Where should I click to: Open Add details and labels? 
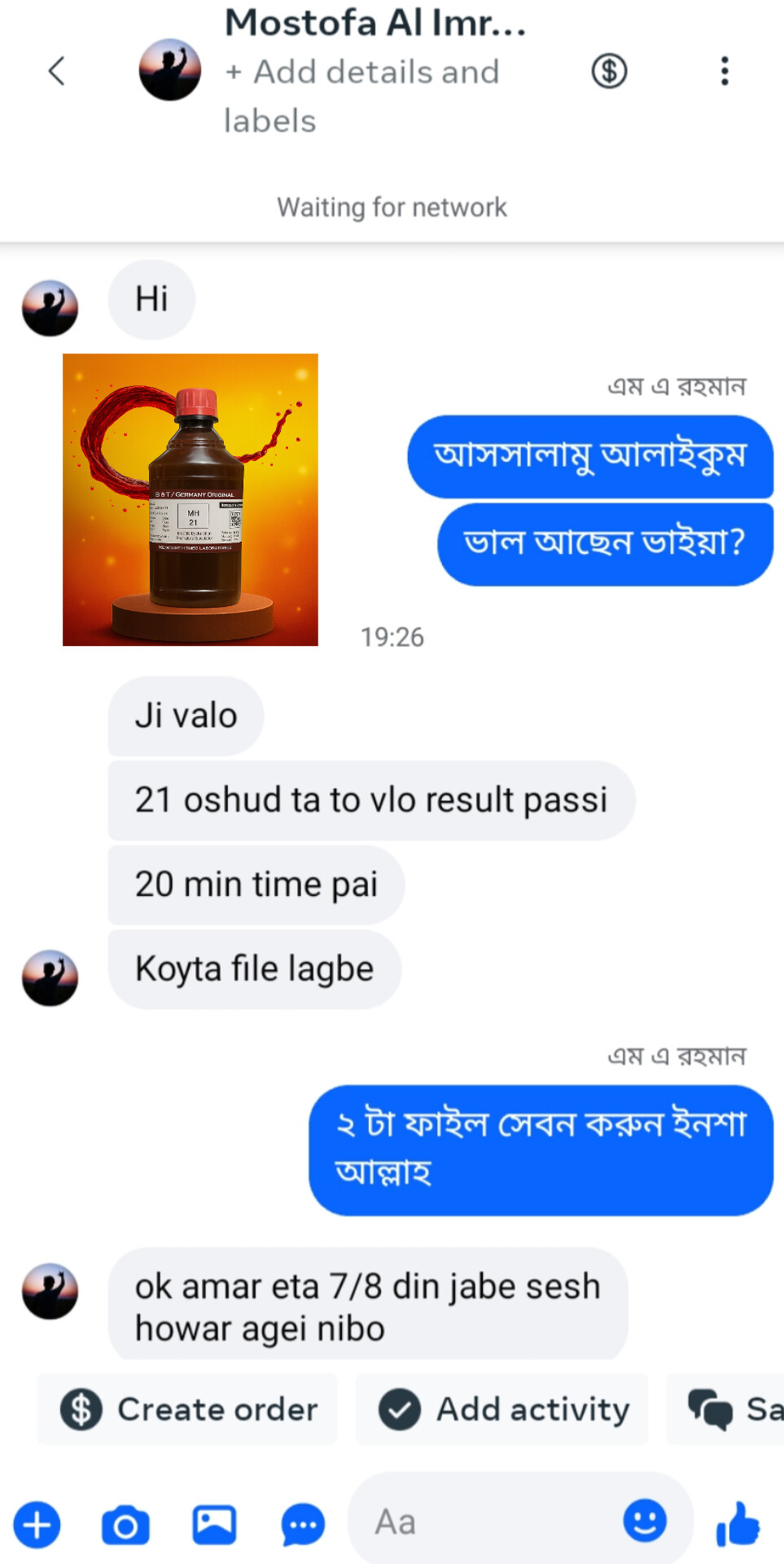point(361,95)
